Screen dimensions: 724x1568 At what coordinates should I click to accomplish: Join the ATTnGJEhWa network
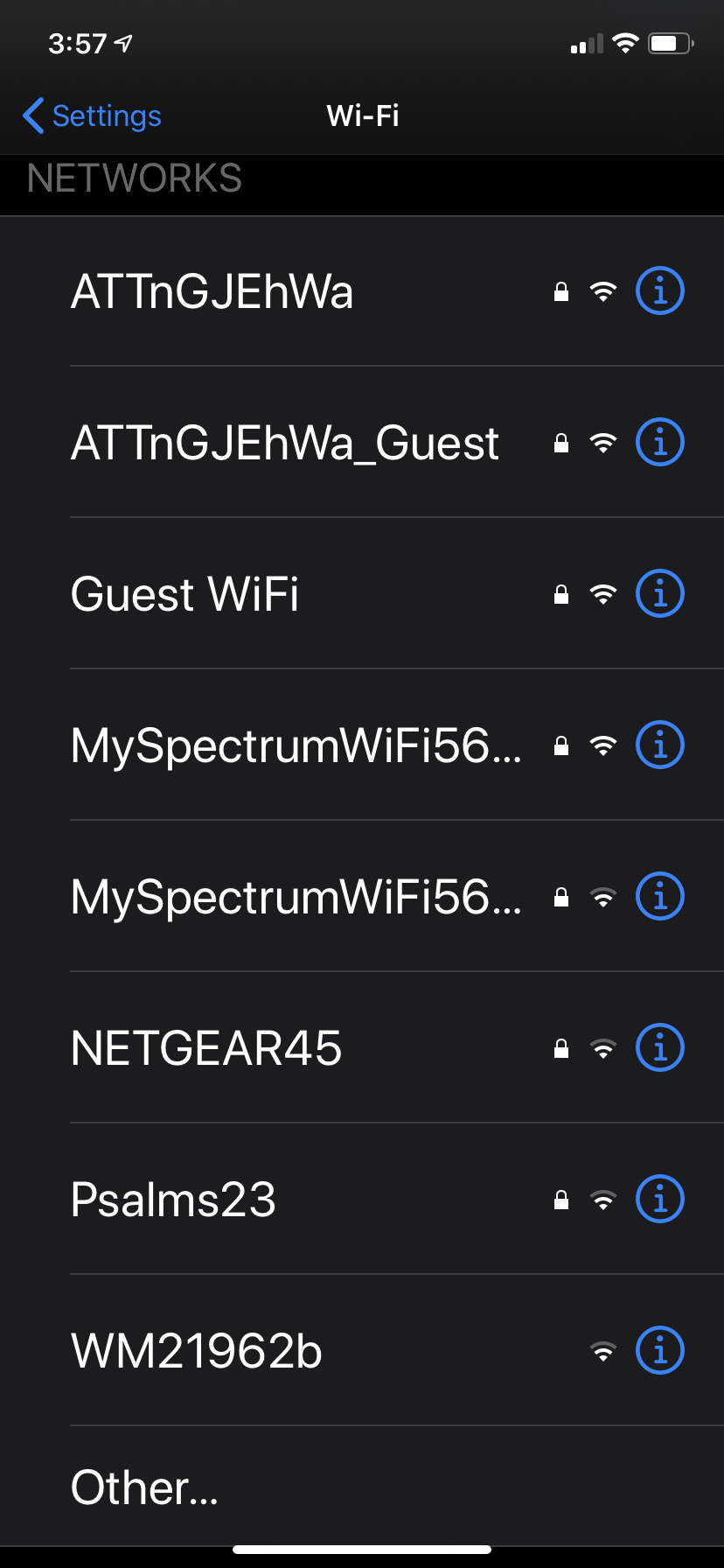click(362, 291)
